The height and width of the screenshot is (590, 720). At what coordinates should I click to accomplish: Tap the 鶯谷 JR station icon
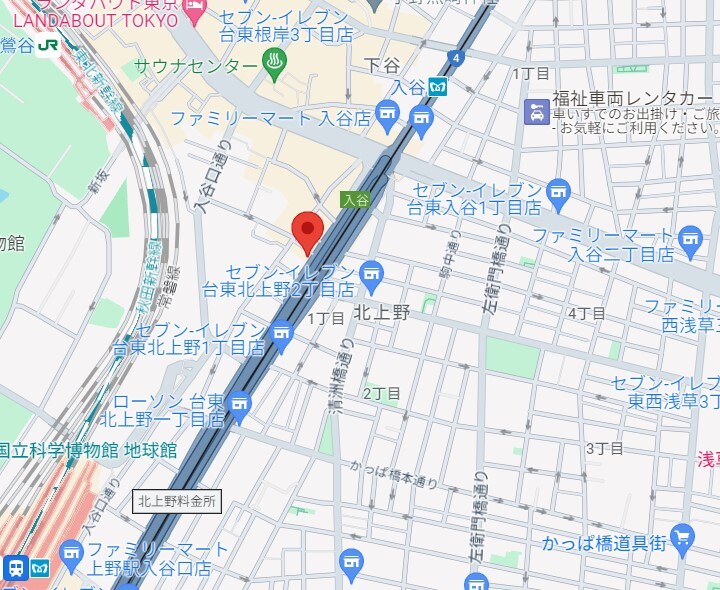coord(46,45)
